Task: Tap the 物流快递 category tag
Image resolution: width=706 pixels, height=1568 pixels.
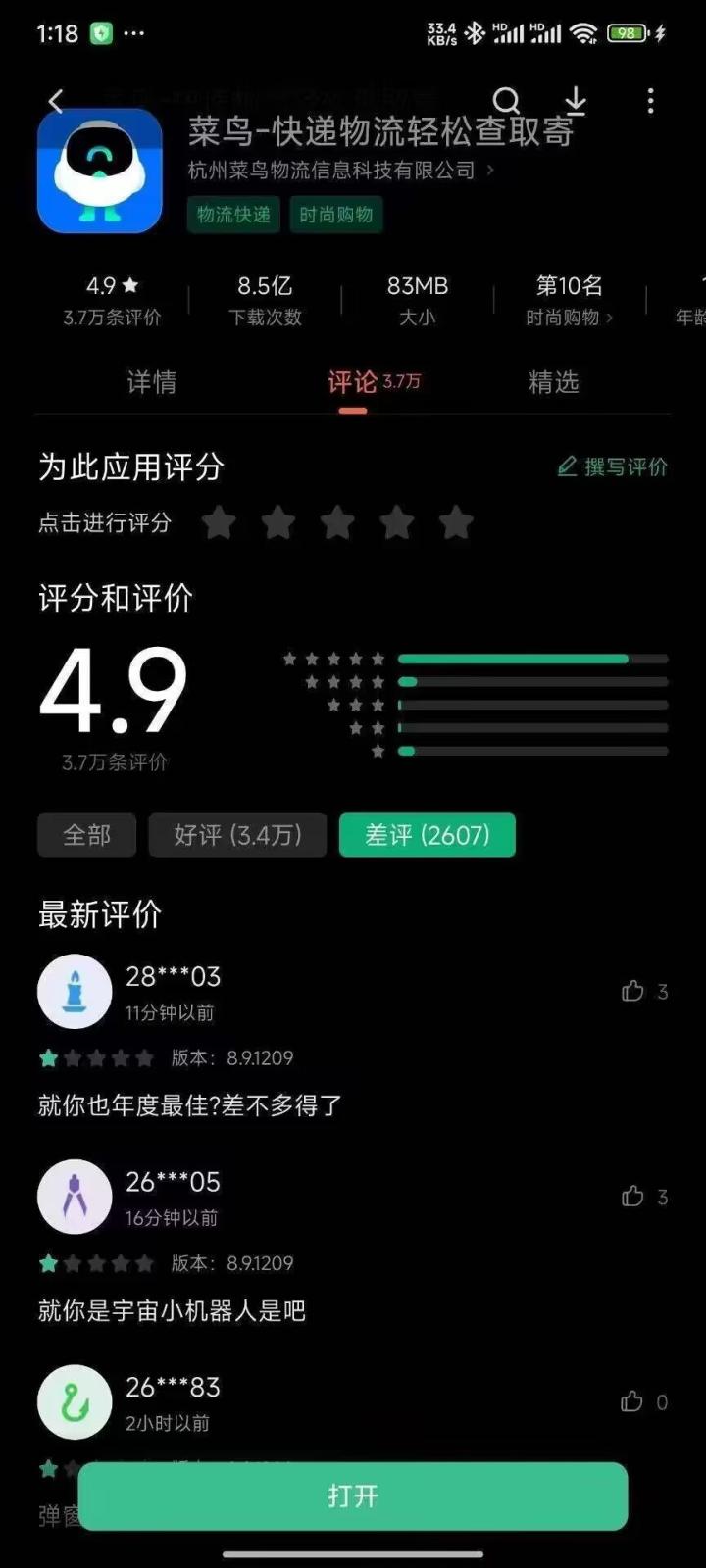Action: (233, 215)
